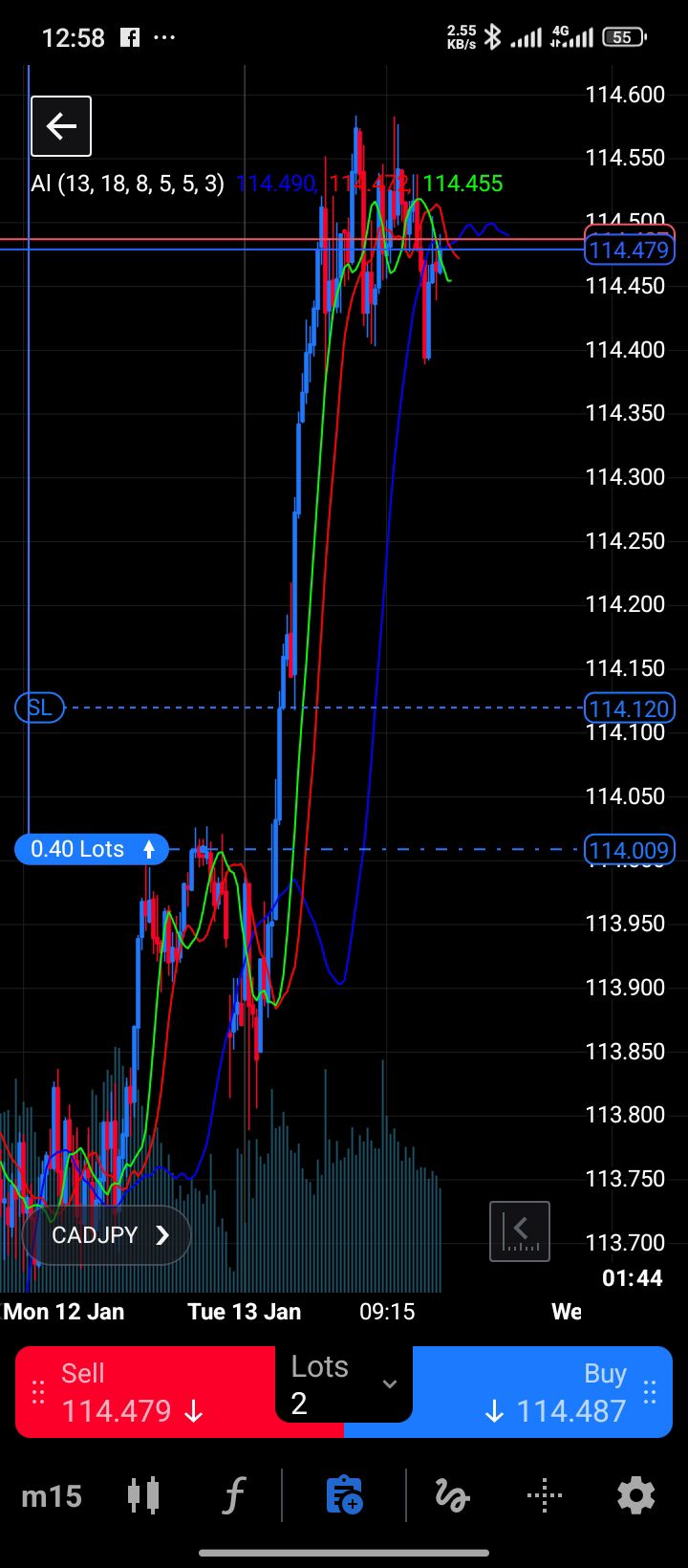Open the indicators function menu
688x1568 pixels.
click(233, 1495)
